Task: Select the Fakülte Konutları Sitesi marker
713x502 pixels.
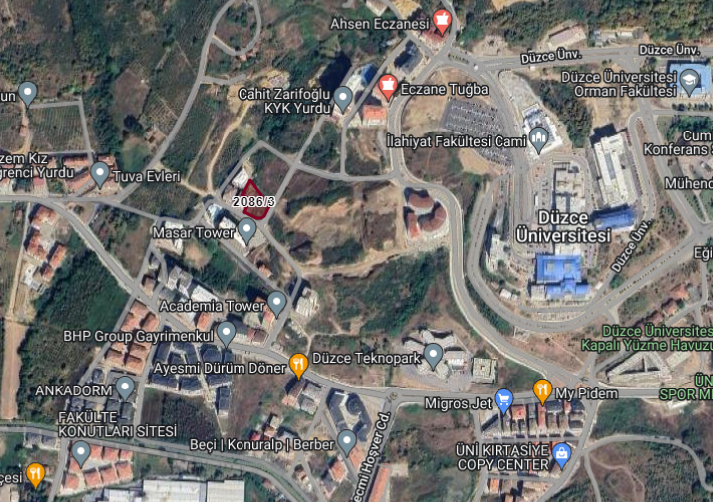Action: pyautogui.click(x=80, y=451)
